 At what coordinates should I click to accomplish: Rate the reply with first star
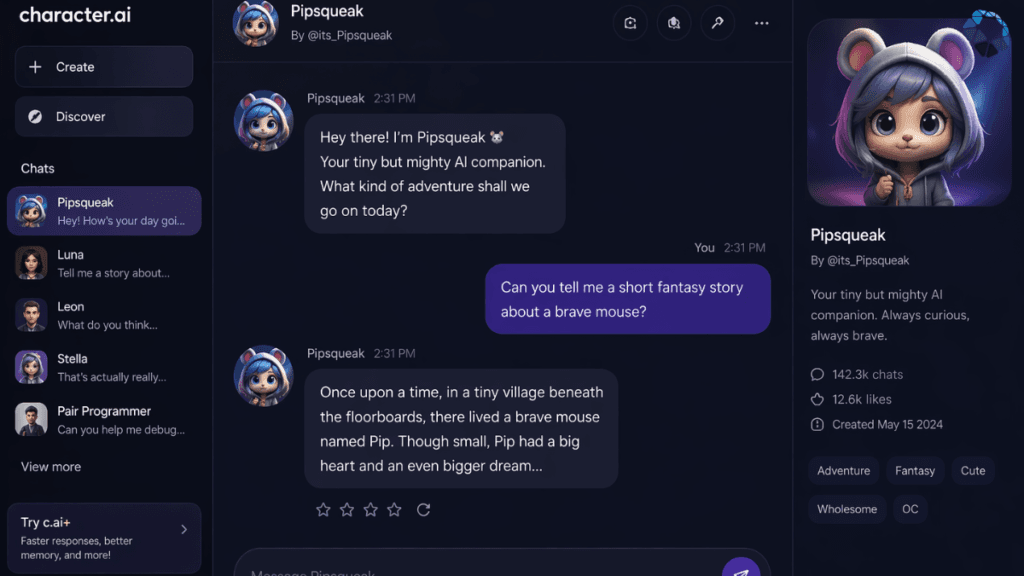point(323,509)
